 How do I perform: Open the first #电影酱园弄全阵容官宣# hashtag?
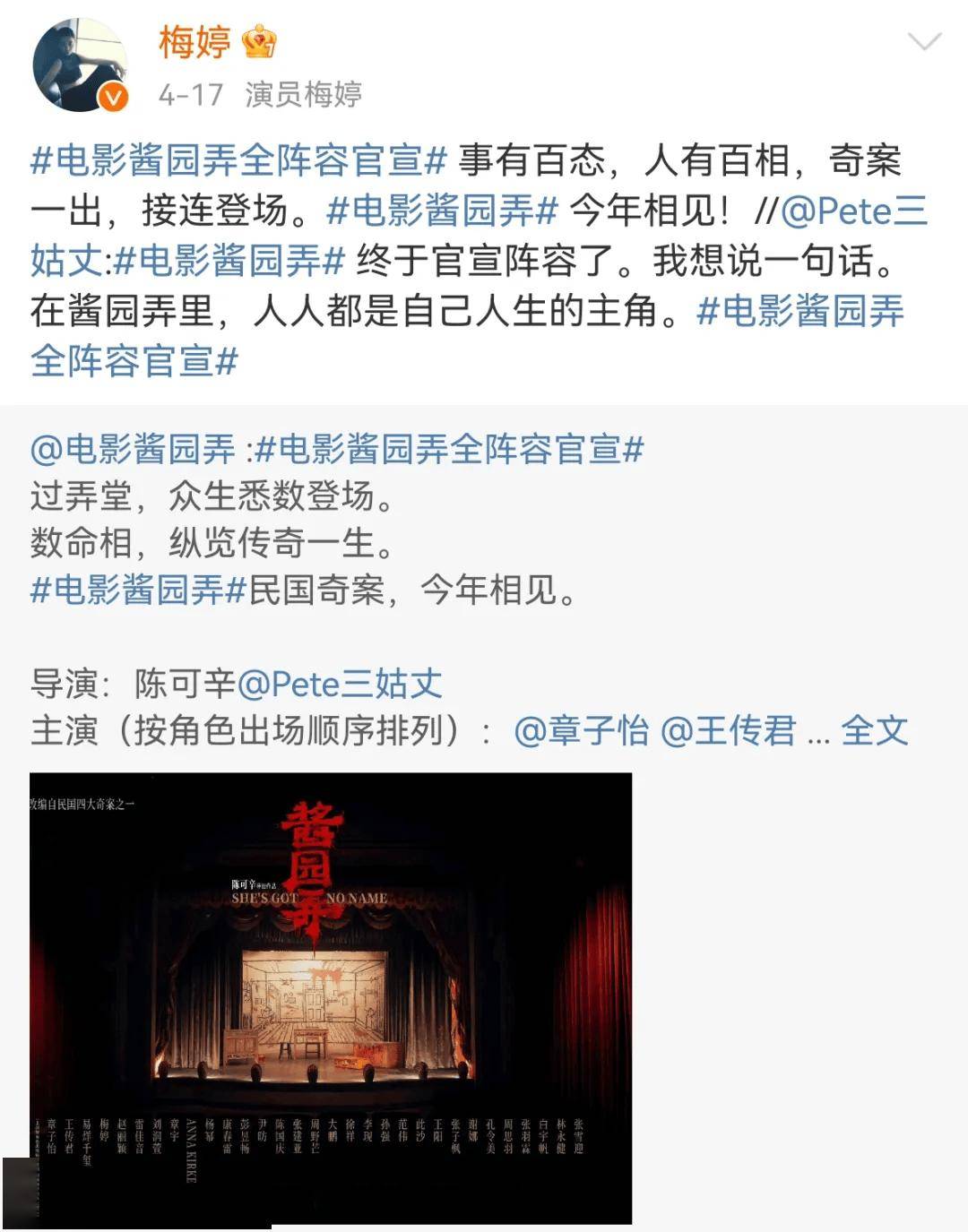(238, 161)
